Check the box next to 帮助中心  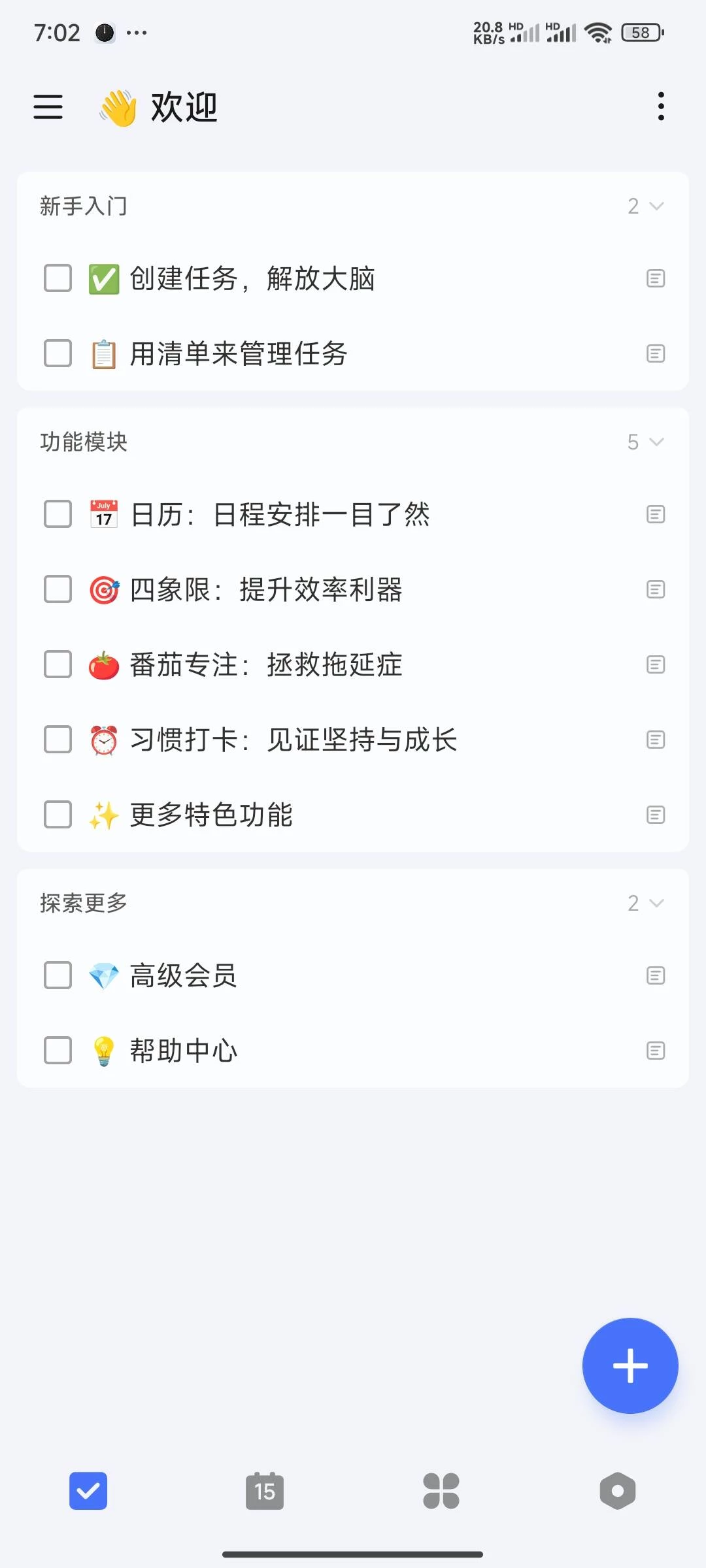tap(58, 1051)
